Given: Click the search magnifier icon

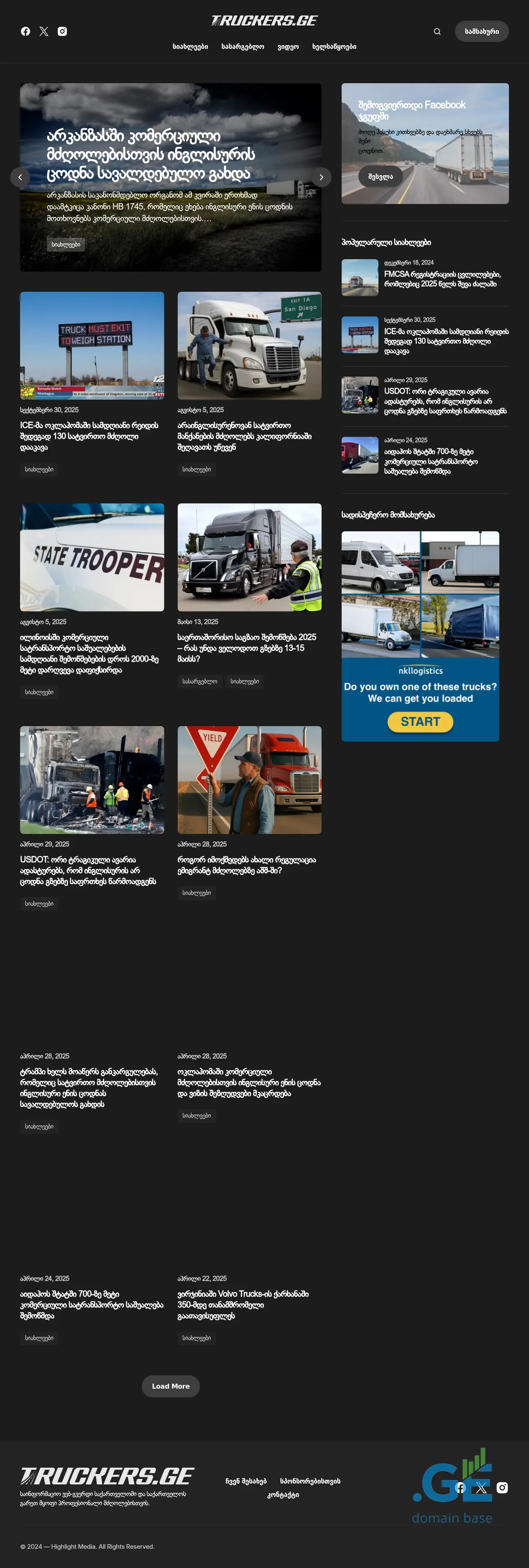Looking at the screenshot, I should pyautogui.click(x=437, y=31).
